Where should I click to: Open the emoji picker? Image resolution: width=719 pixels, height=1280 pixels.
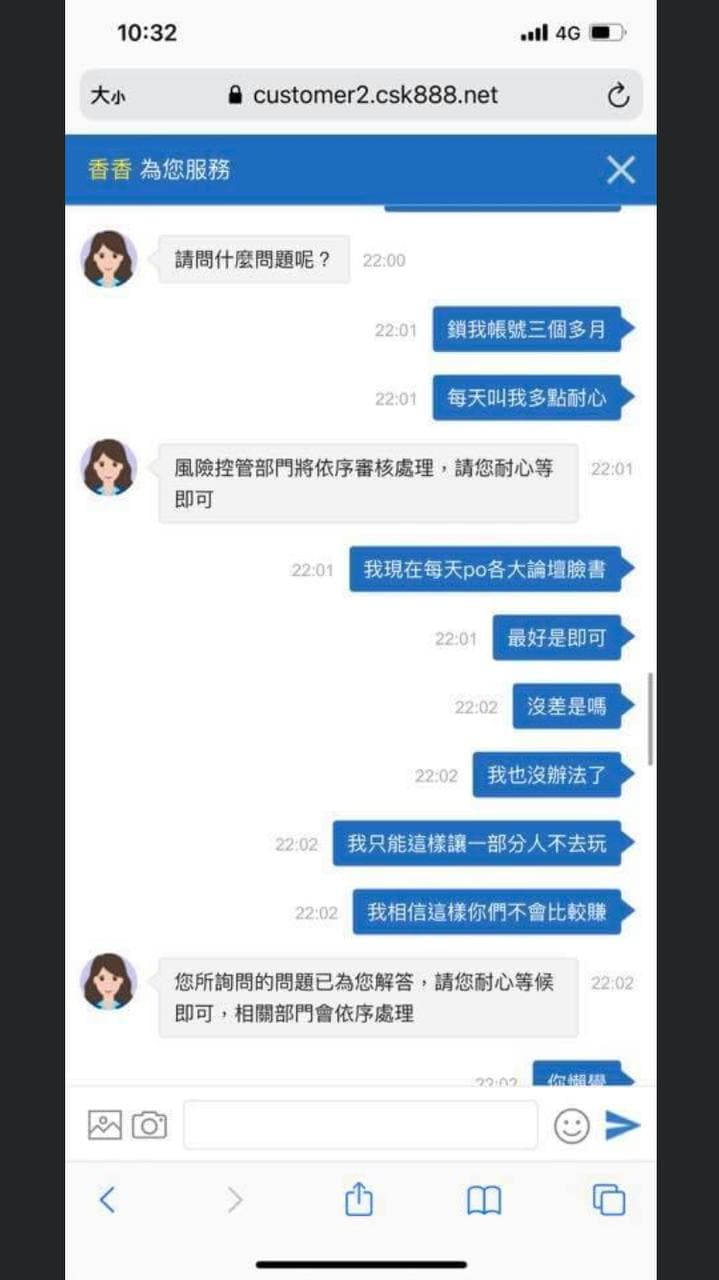pyautogui.click(x=572, y=1126)
